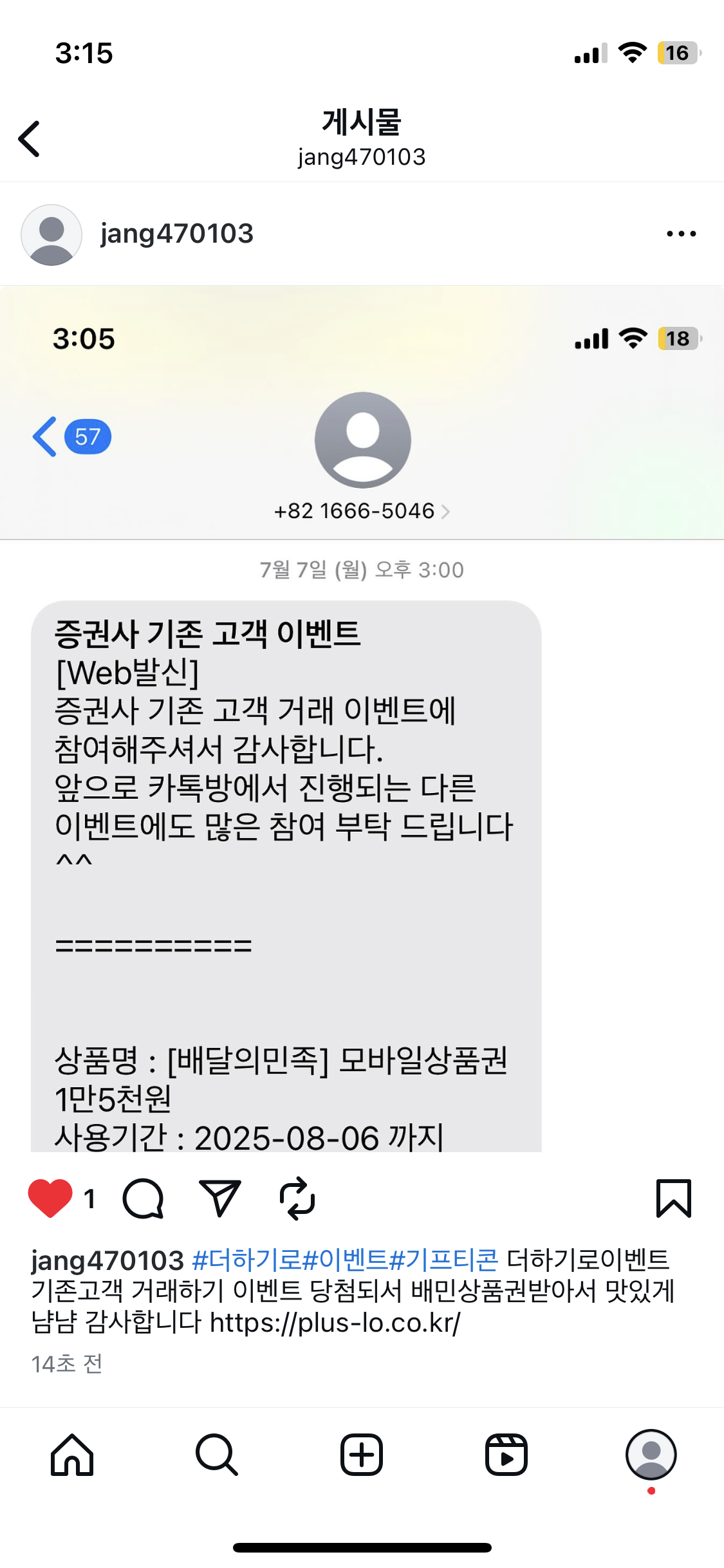The image size is (724, 1568).
Task: Switch to the Profile tab
Action: tap(651, 1455)
